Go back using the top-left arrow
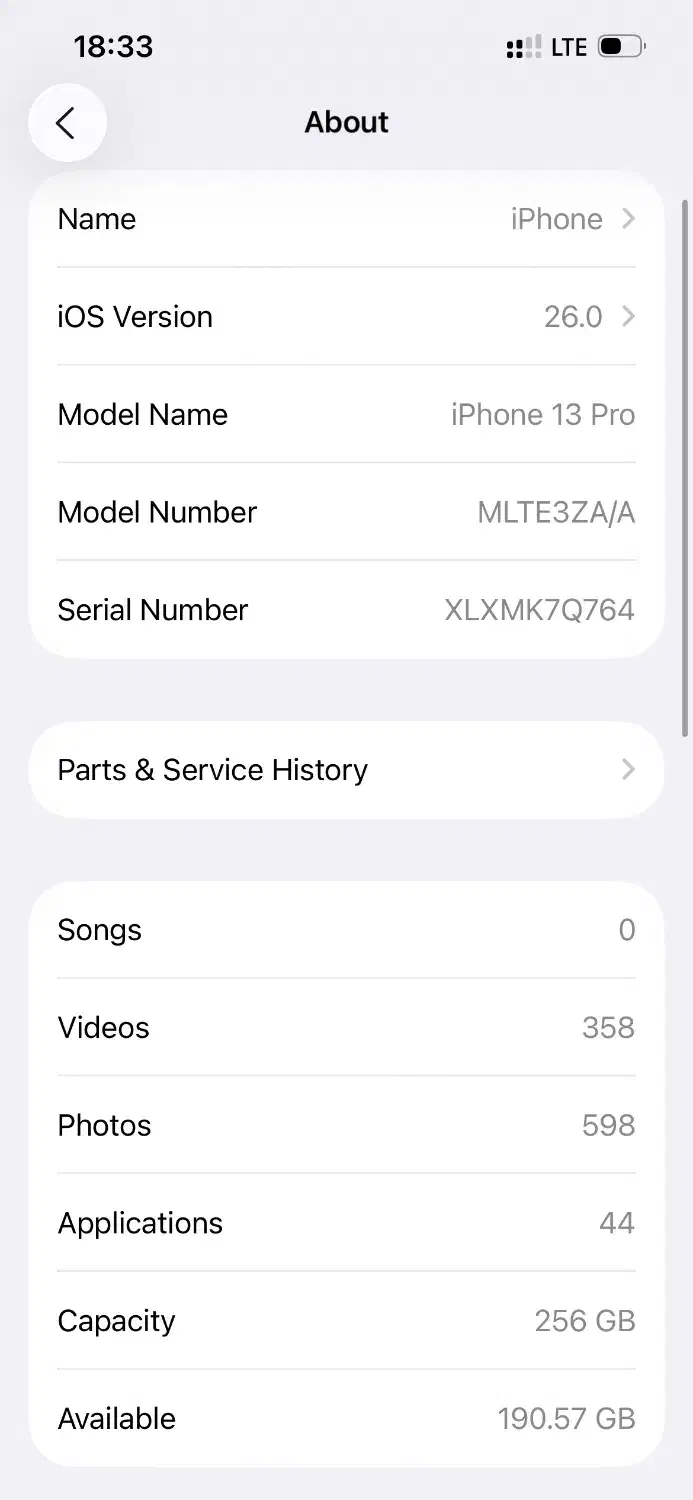Screen dimensions: 693x1500 [66, 123]
